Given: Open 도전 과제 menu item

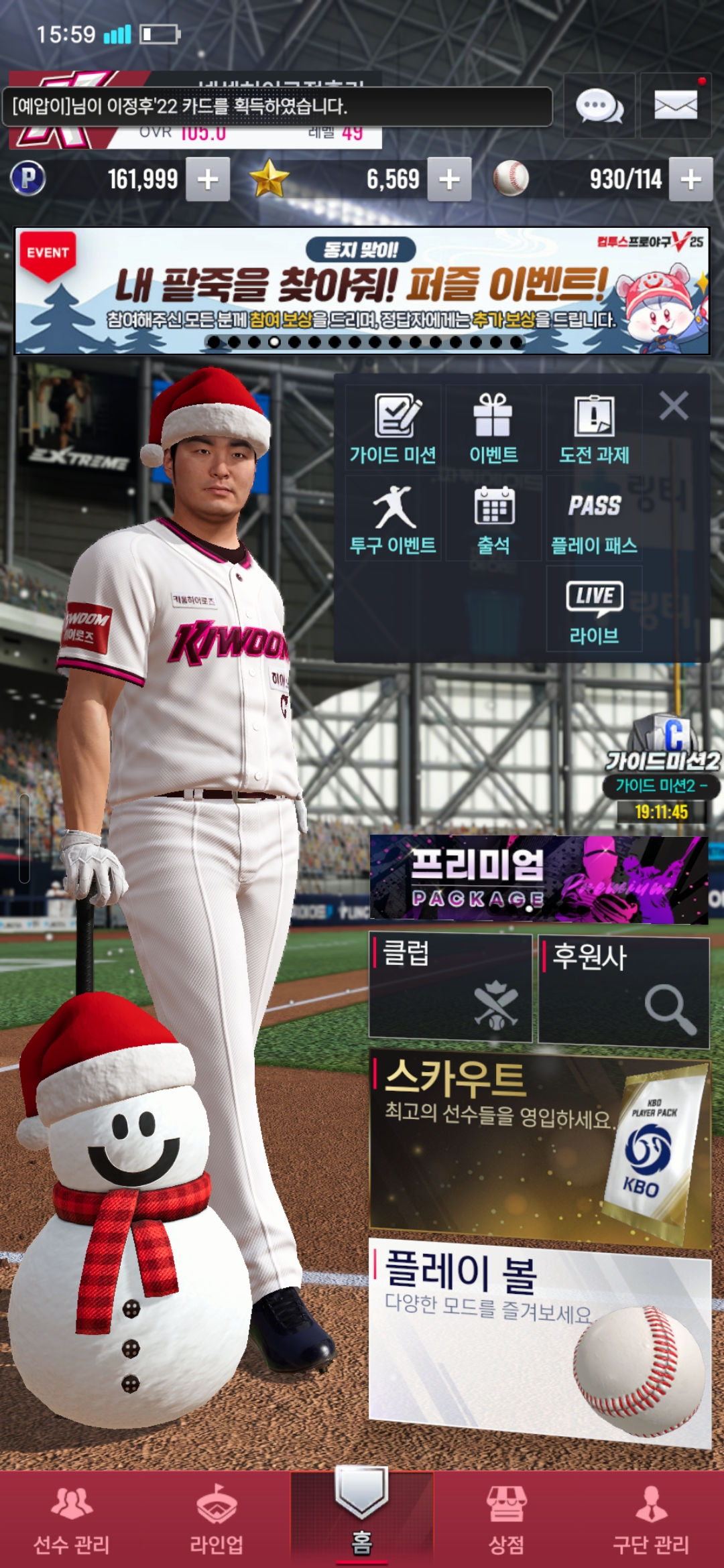Looking at the screenshot, I should coord(594,429).
